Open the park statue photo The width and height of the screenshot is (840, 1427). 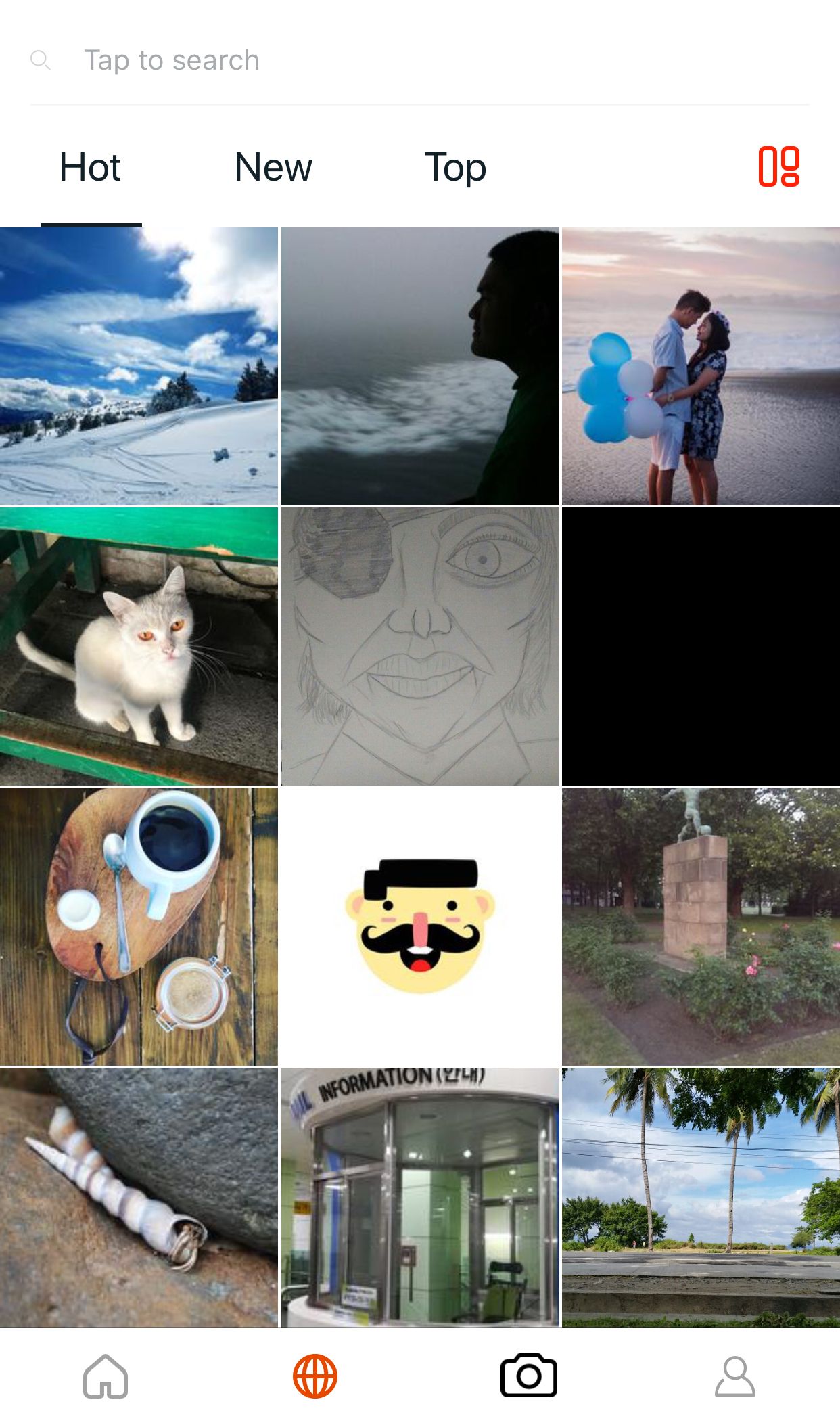tap(701, 926)
